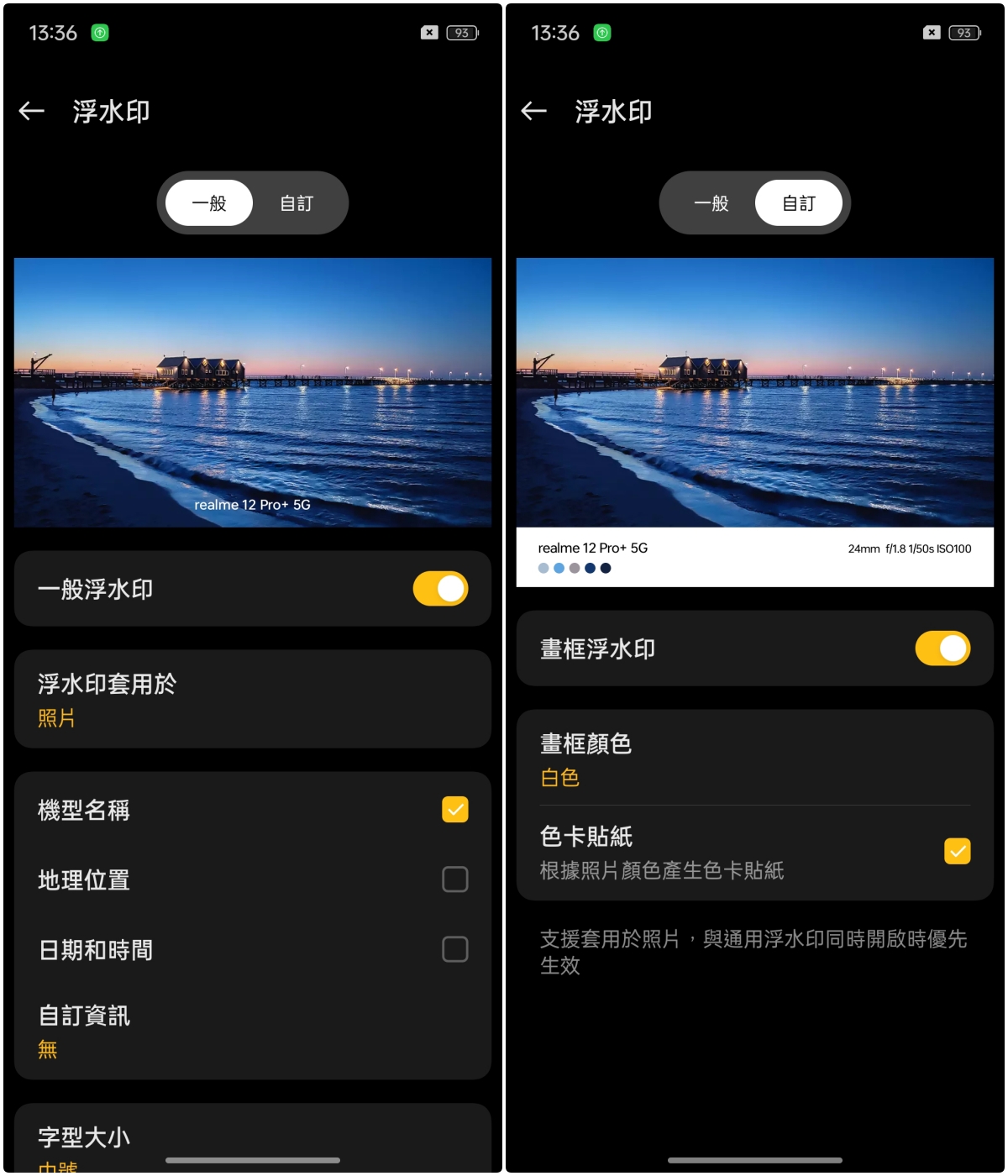Open the 浮水印套用於 setting
The height and width of the screenshot is (1176, 1008).
pyautogui.click(x=252, y=699)
